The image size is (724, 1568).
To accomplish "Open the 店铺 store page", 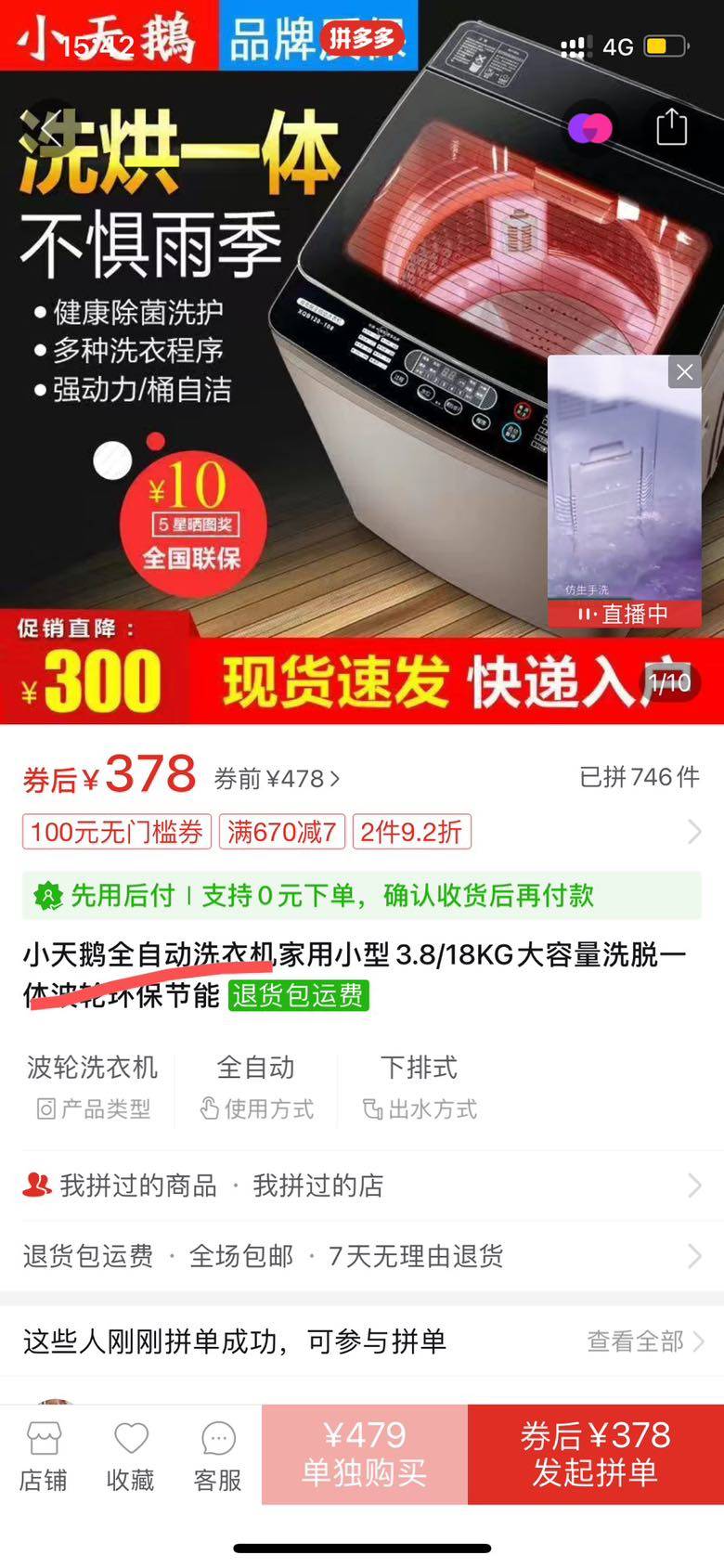I will (x=43, y=1456).
